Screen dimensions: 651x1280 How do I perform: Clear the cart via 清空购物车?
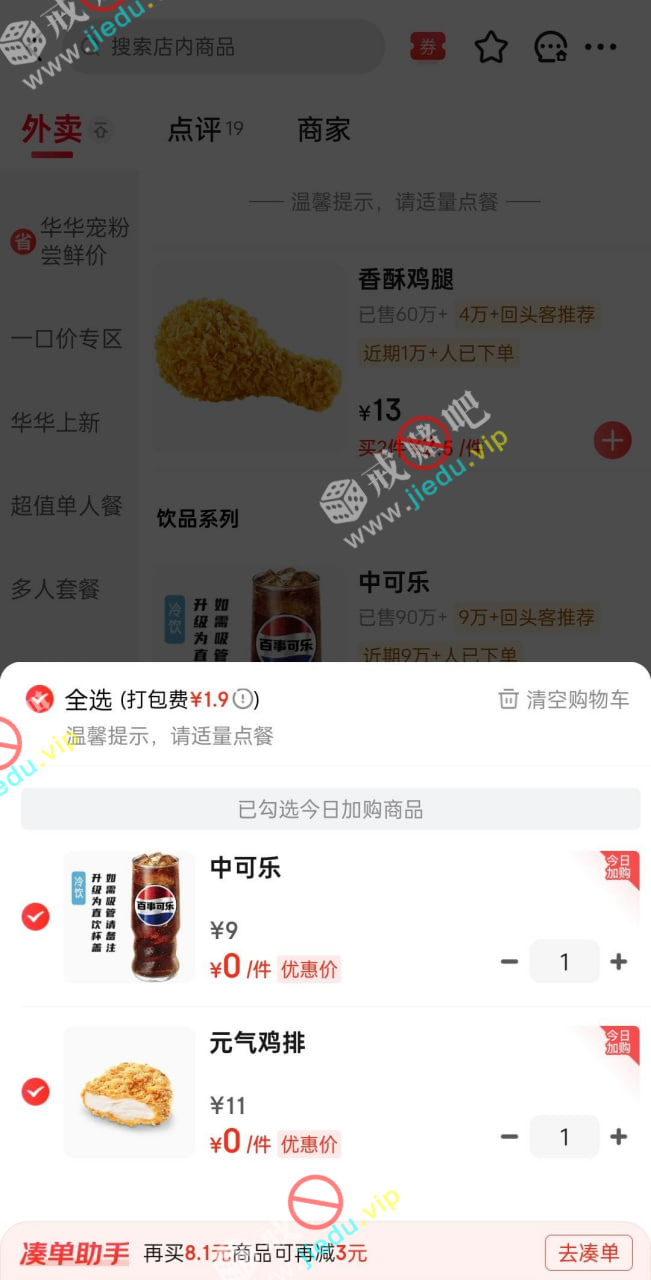point(565,699)
